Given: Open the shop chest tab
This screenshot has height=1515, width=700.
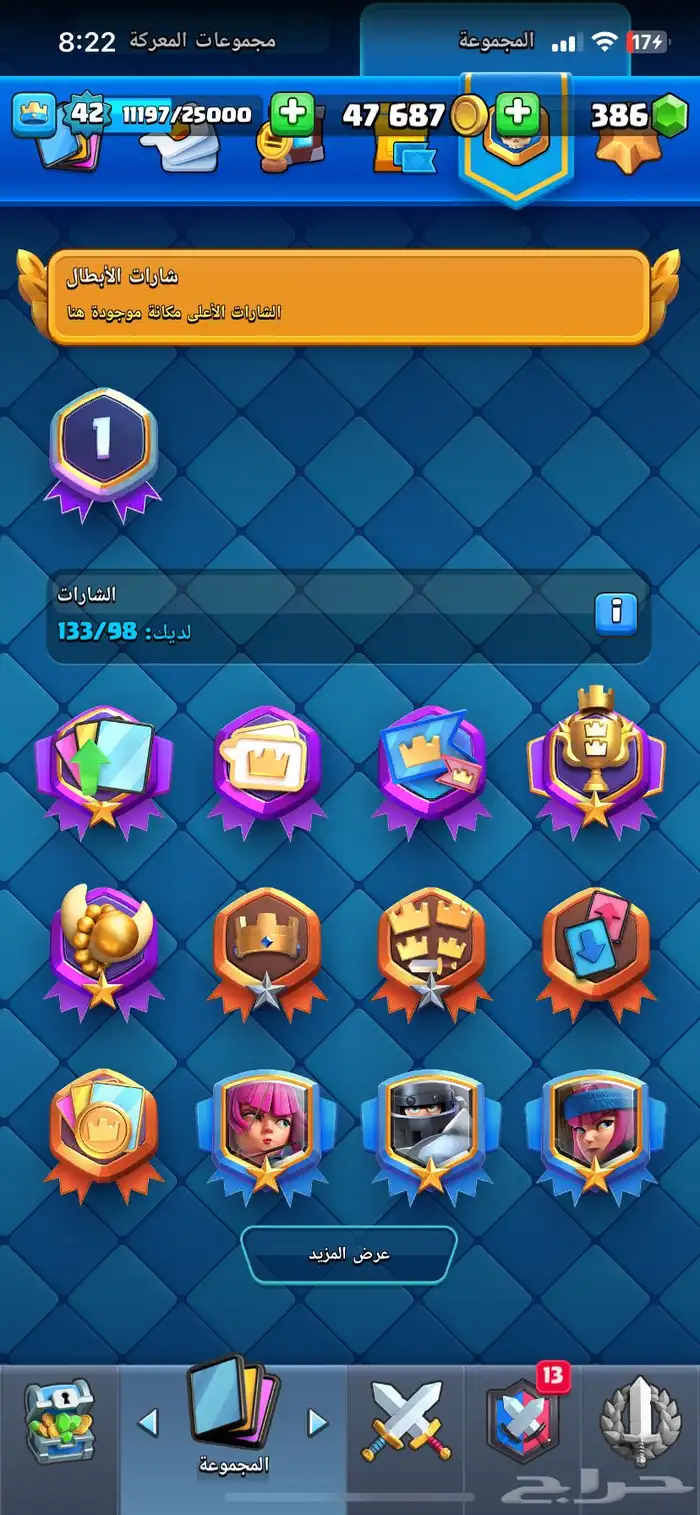Looking at the screenshot, I should (60, 1421).
